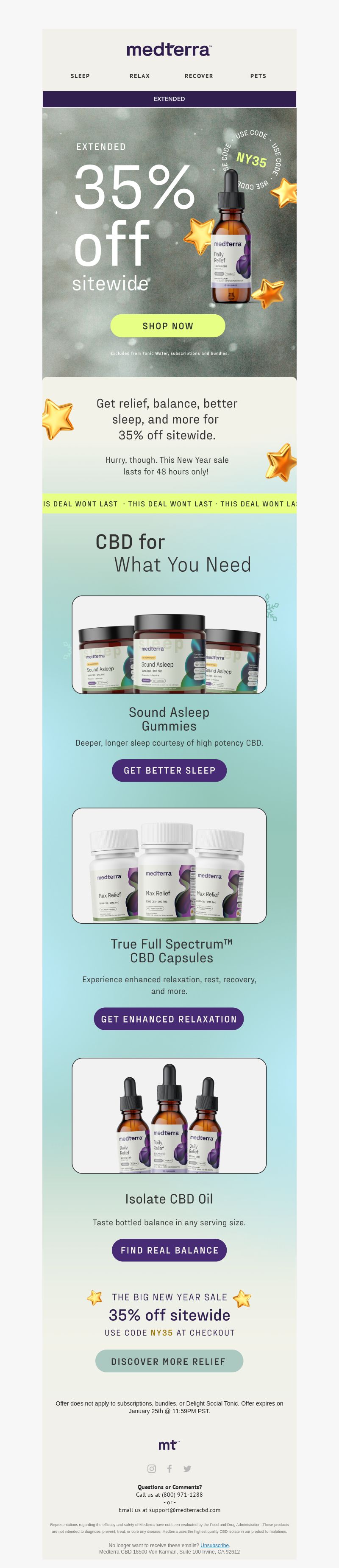Tap GET BETTER SLEEP button
The height and width of the screenshot is (1568, 339).
point(169,770)
